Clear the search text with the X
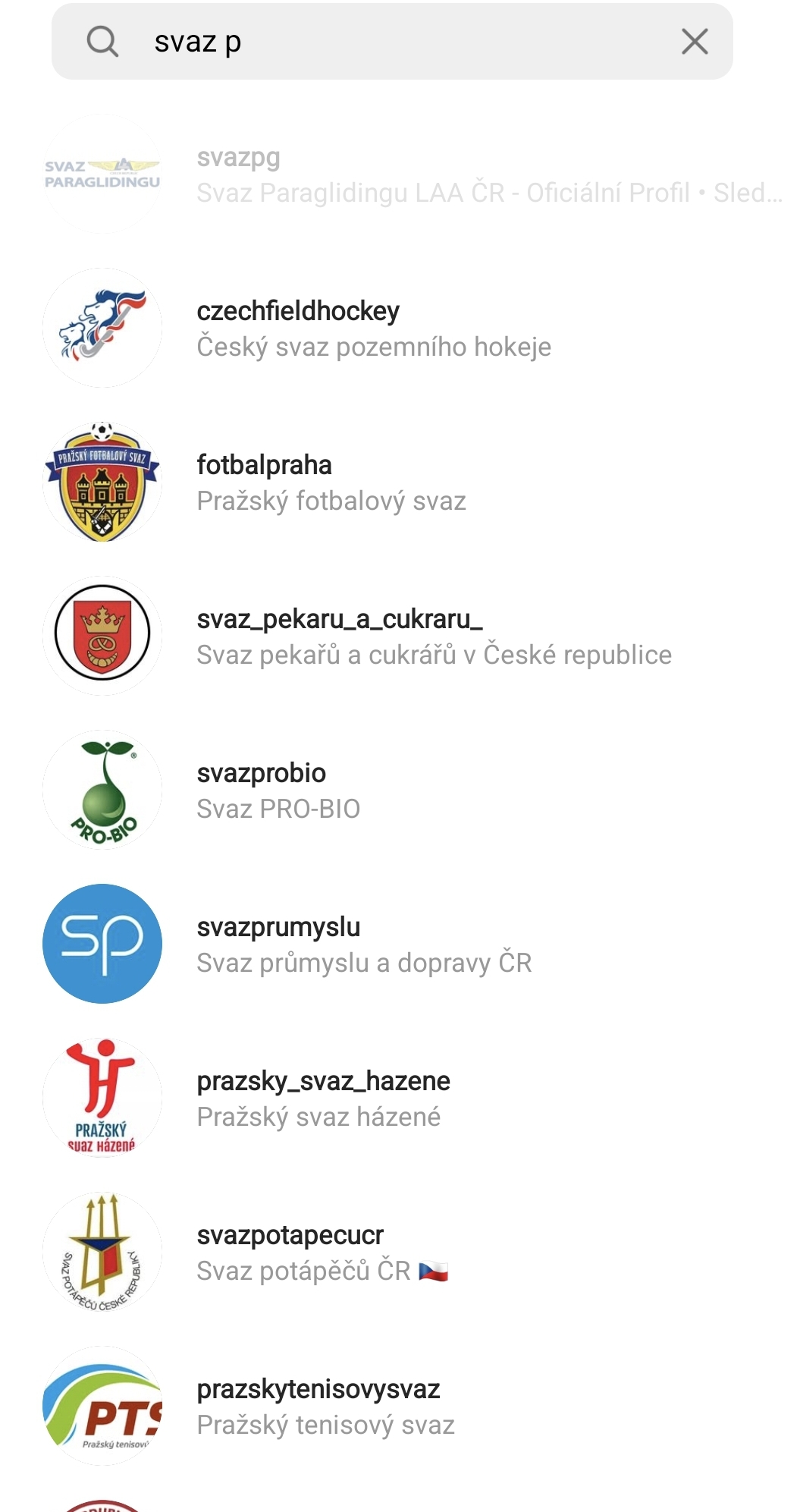This screenshot has width=800, height=1512. click(695, 42)
